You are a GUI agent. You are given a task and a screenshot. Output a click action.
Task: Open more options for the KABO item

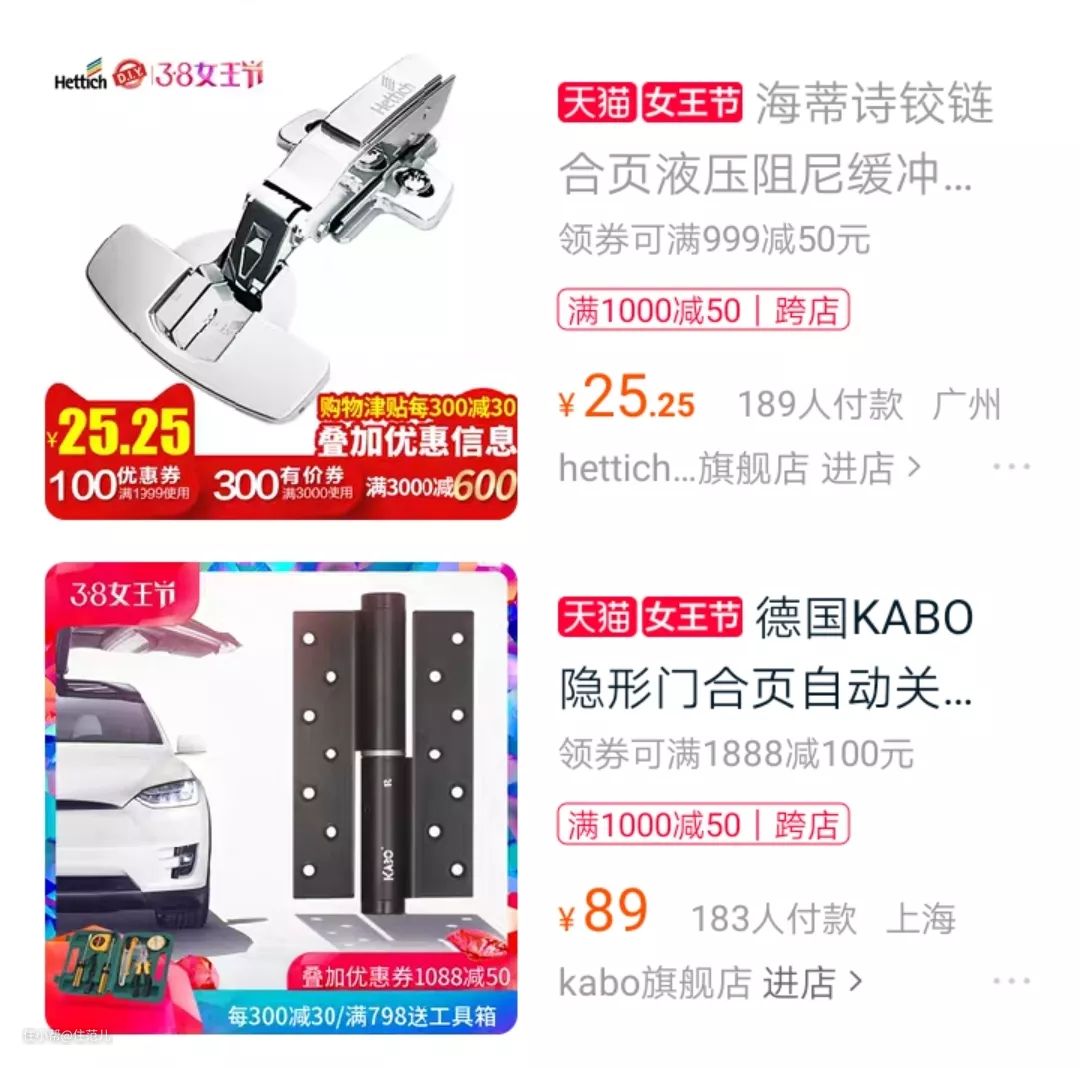(1011, 982)
